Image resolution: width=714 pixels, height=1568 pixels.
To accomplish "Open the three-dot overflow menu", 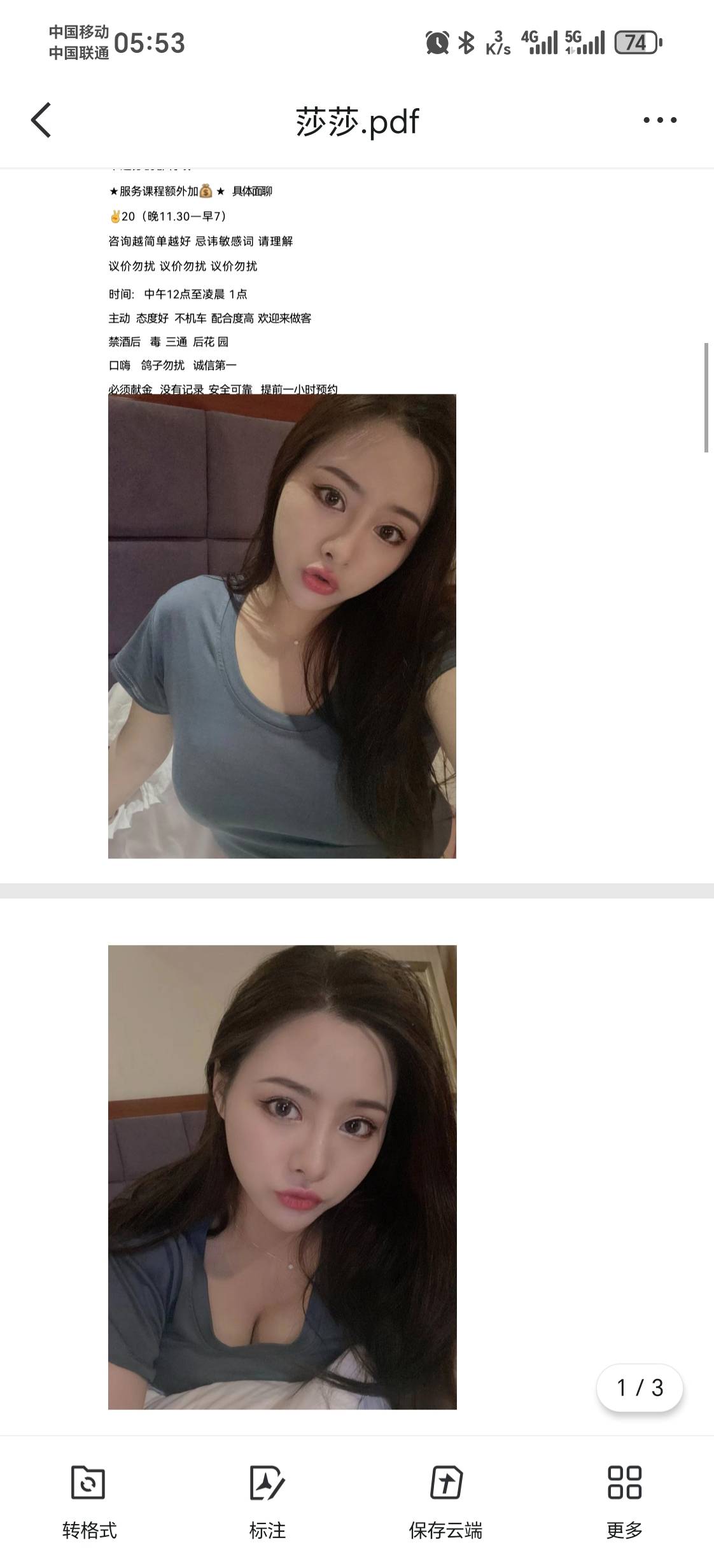I will [659, 120].
